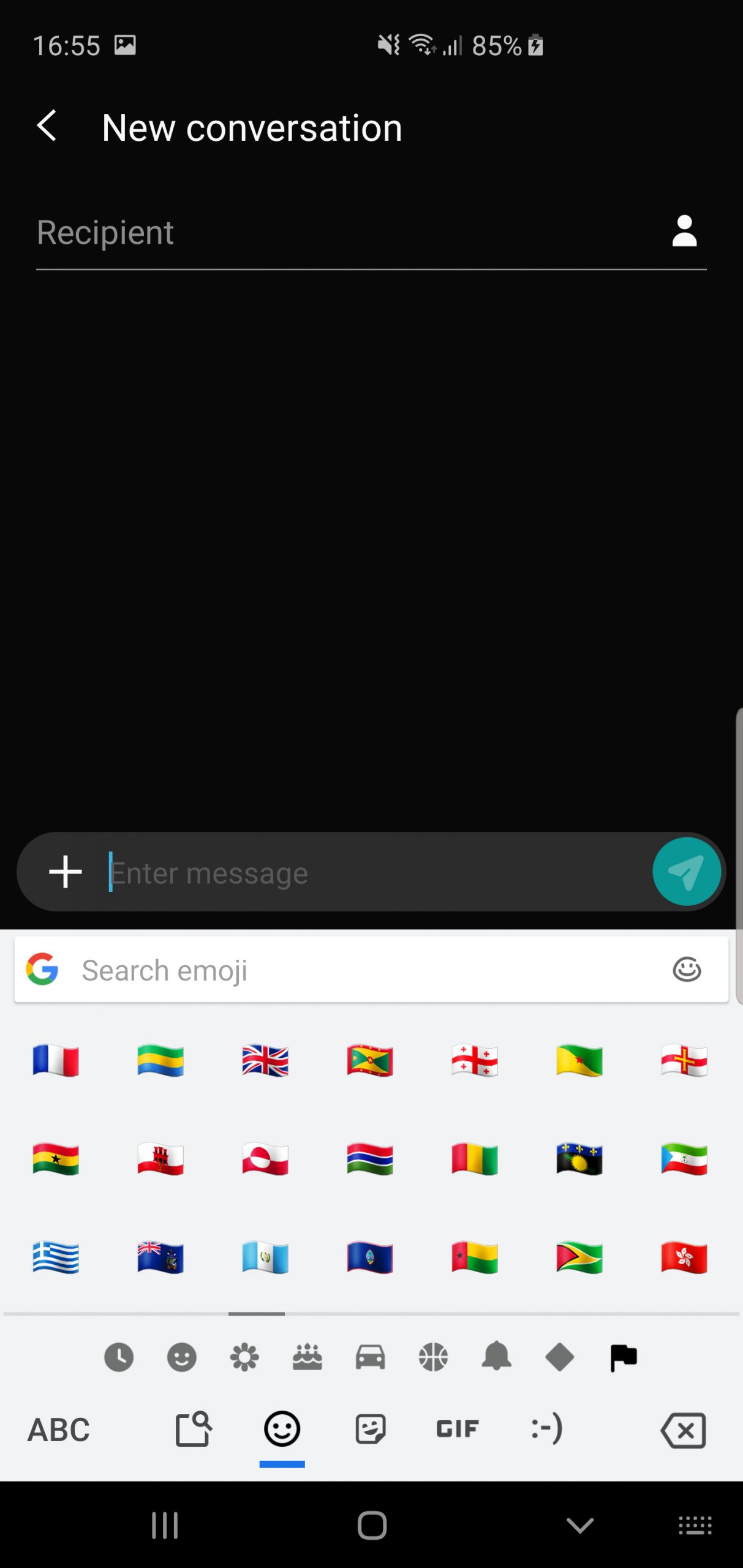Tap the Enter message field
743x1568 pixels.
(x=377, y=872)
